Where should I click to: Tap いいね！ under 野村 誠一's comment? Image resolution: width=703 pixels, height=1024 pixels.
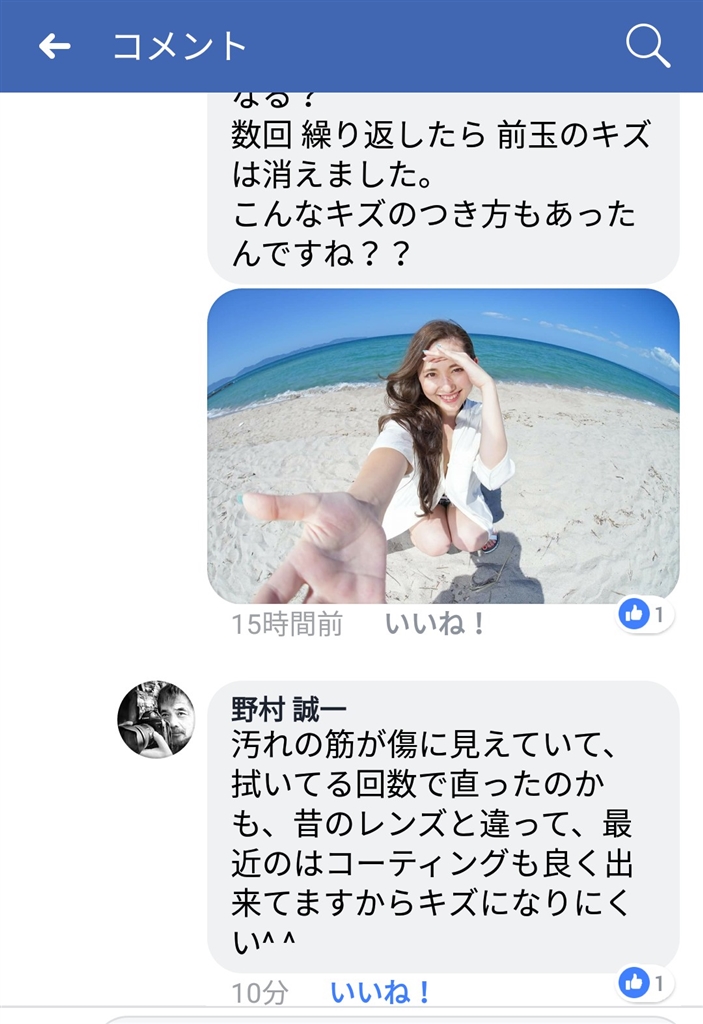381,993
